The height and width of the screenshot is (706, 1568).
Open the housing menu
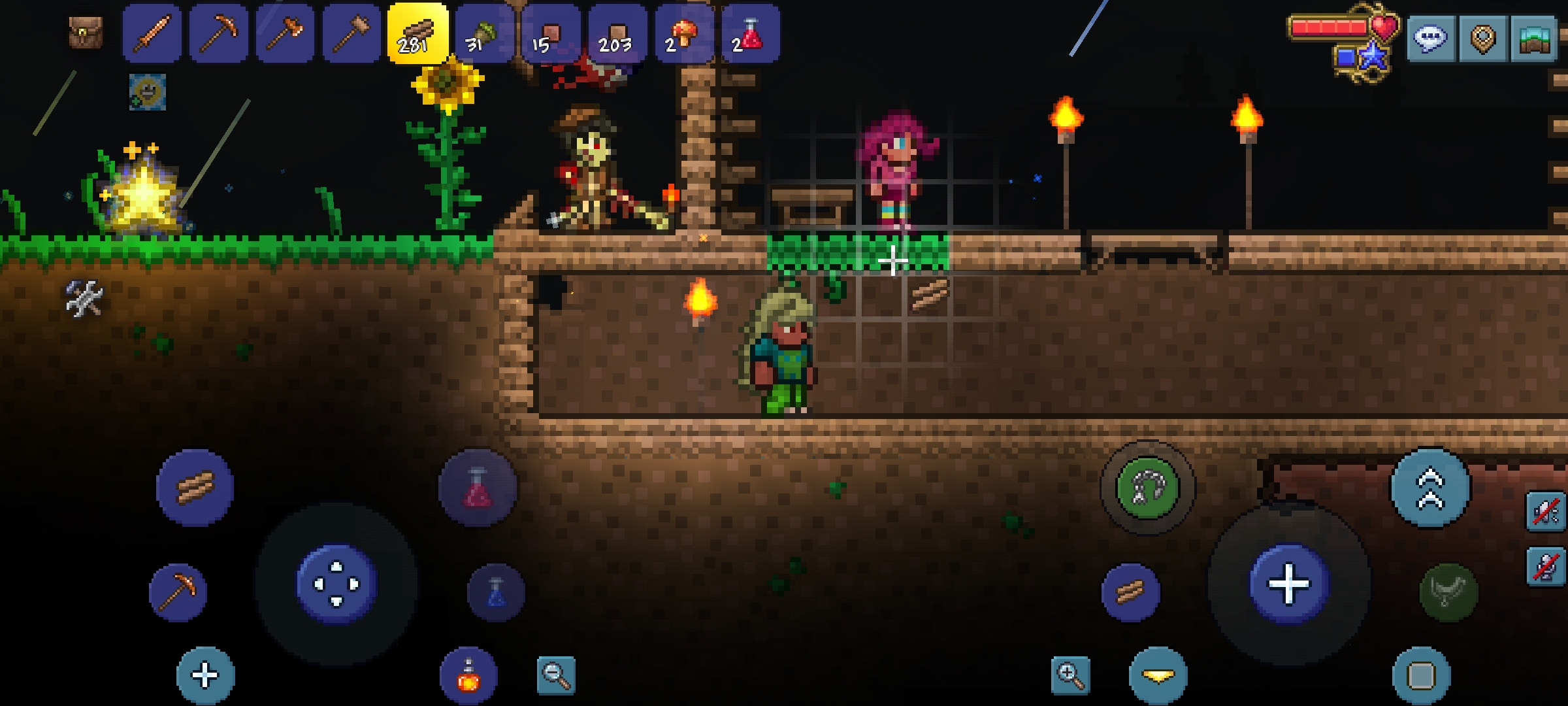click(x=1535, y=39)
